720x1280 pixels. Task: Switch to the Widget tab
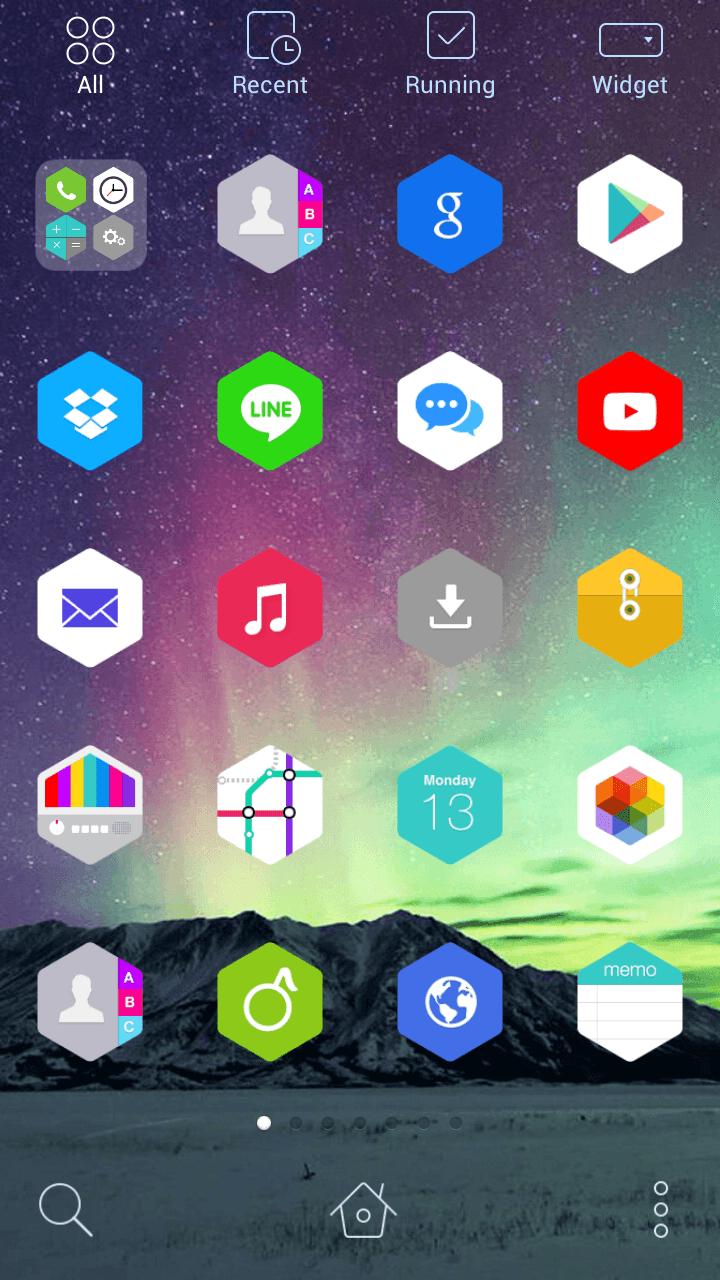[x=630, y=55]
